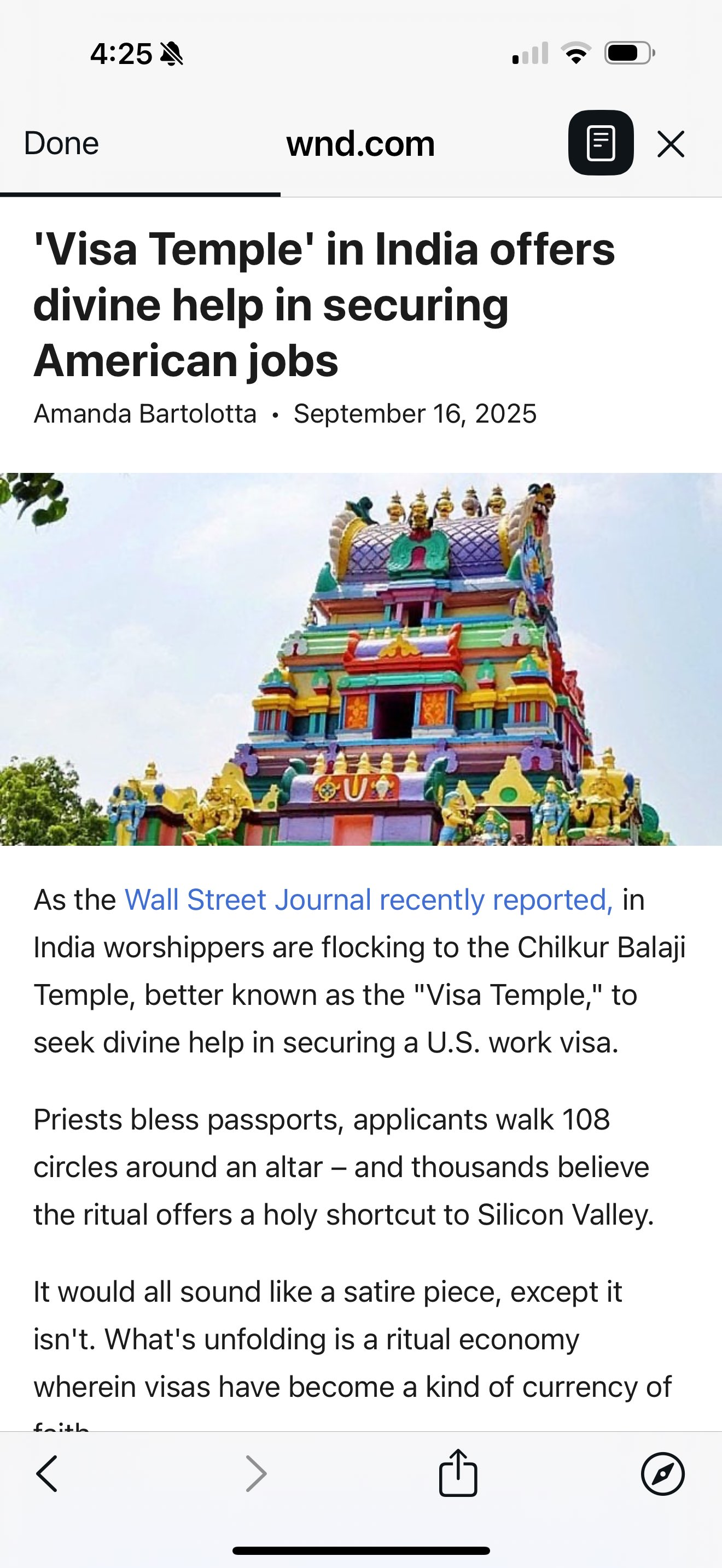Dismiss the page with the X icon
The width and height of the screenshot is (722, 1568).
coord(671,144)
